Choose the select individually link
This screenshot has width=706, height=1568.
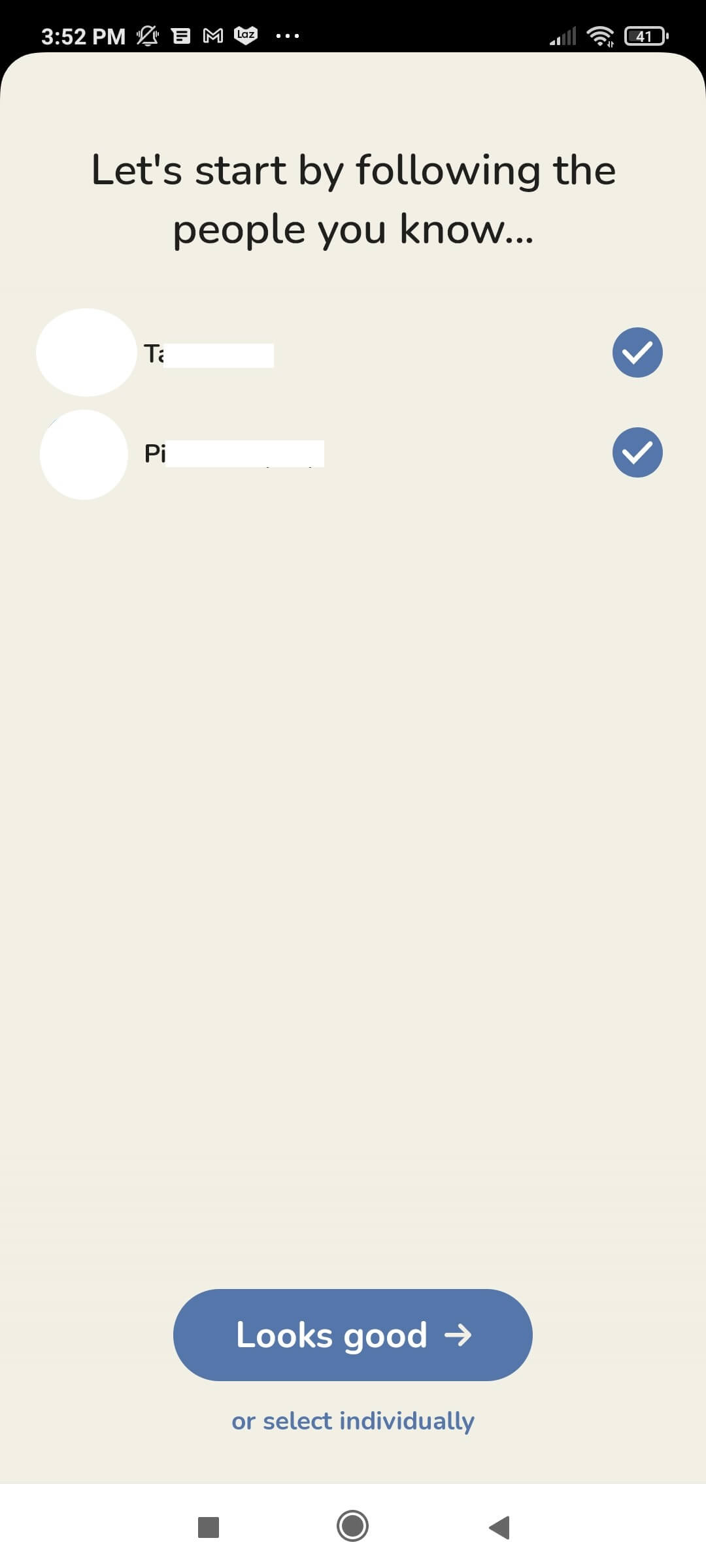(353, 1421)
